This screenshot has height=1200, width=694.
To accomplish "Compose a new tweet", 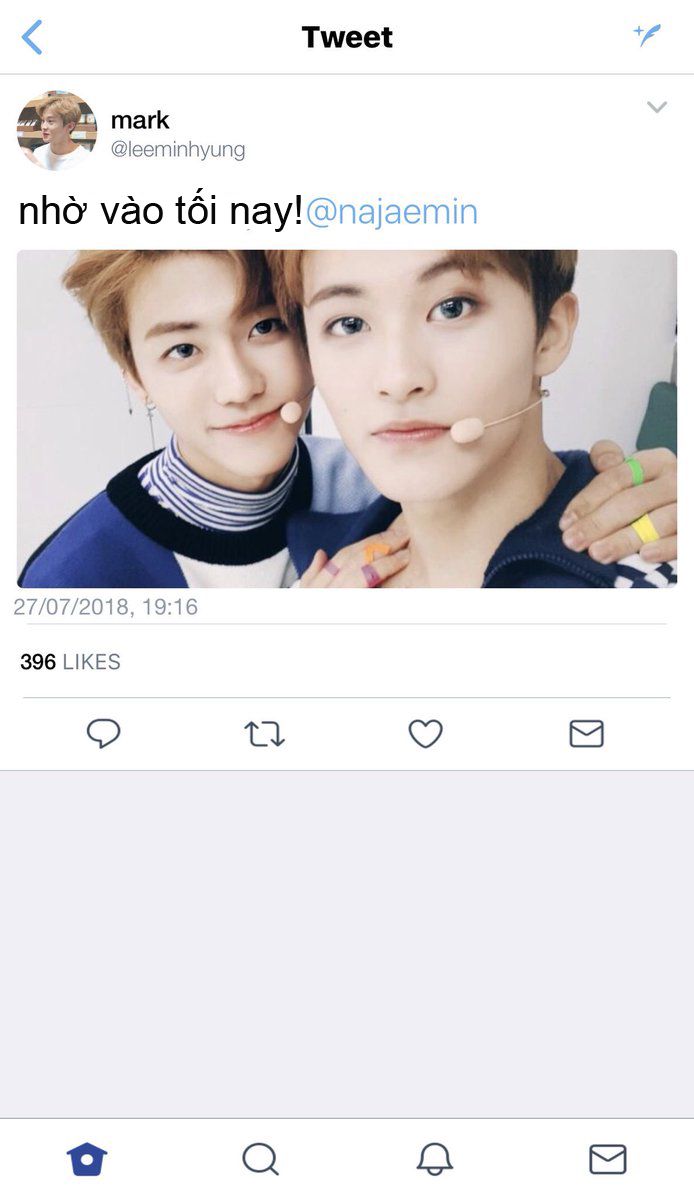I will (x=647, y=35).
